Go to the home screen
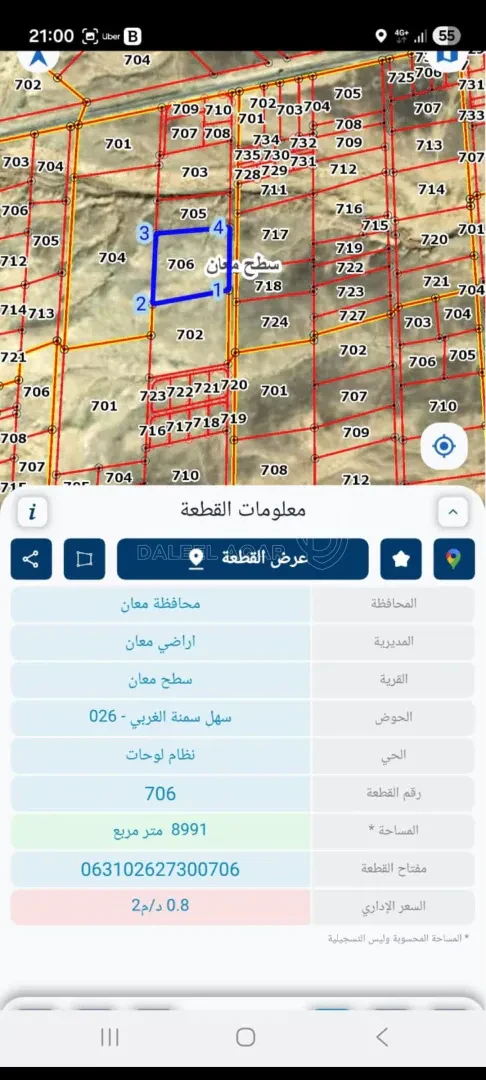486x1080 pixels. 245,1037
